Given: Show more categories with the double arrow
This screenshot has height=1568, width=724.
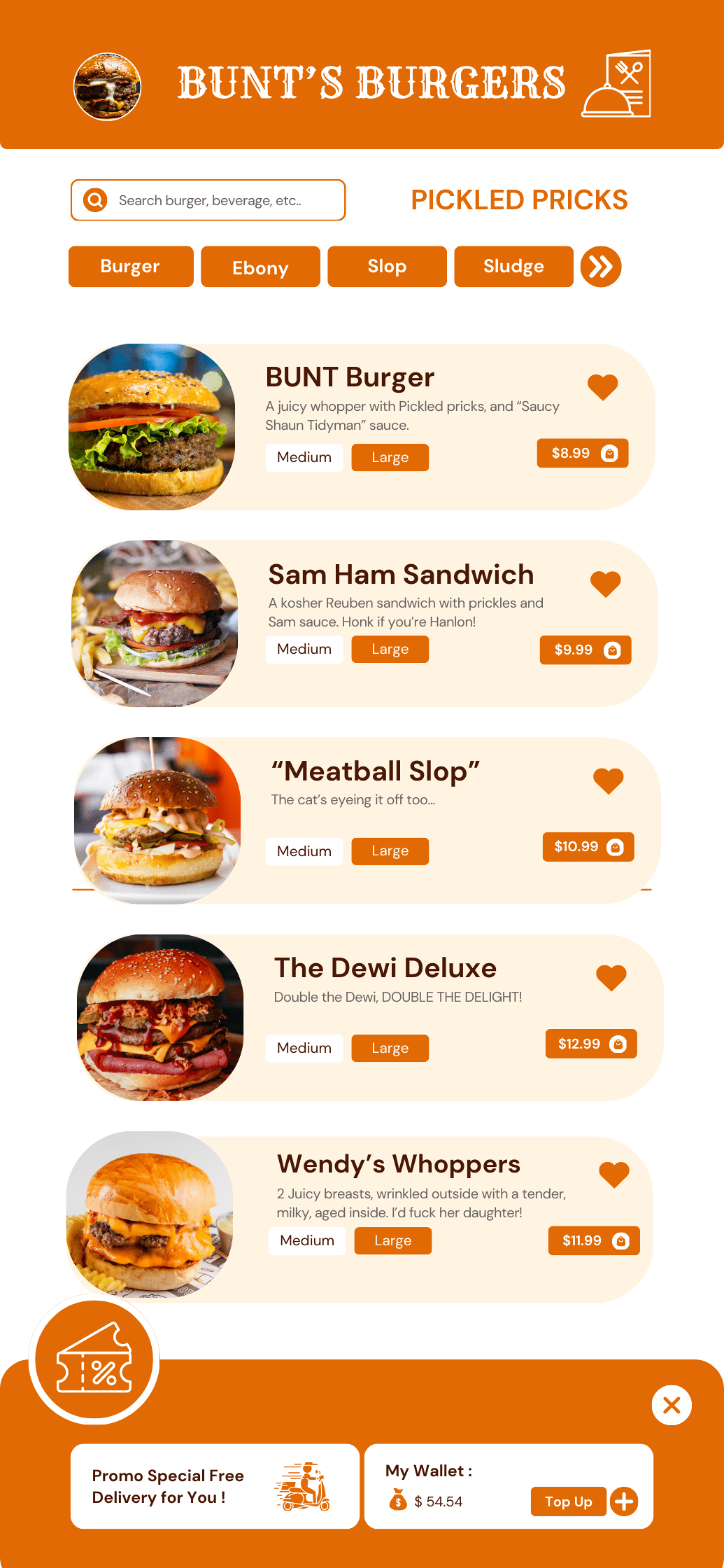Looking at the screenshot, I should click(x=601, y=267).
